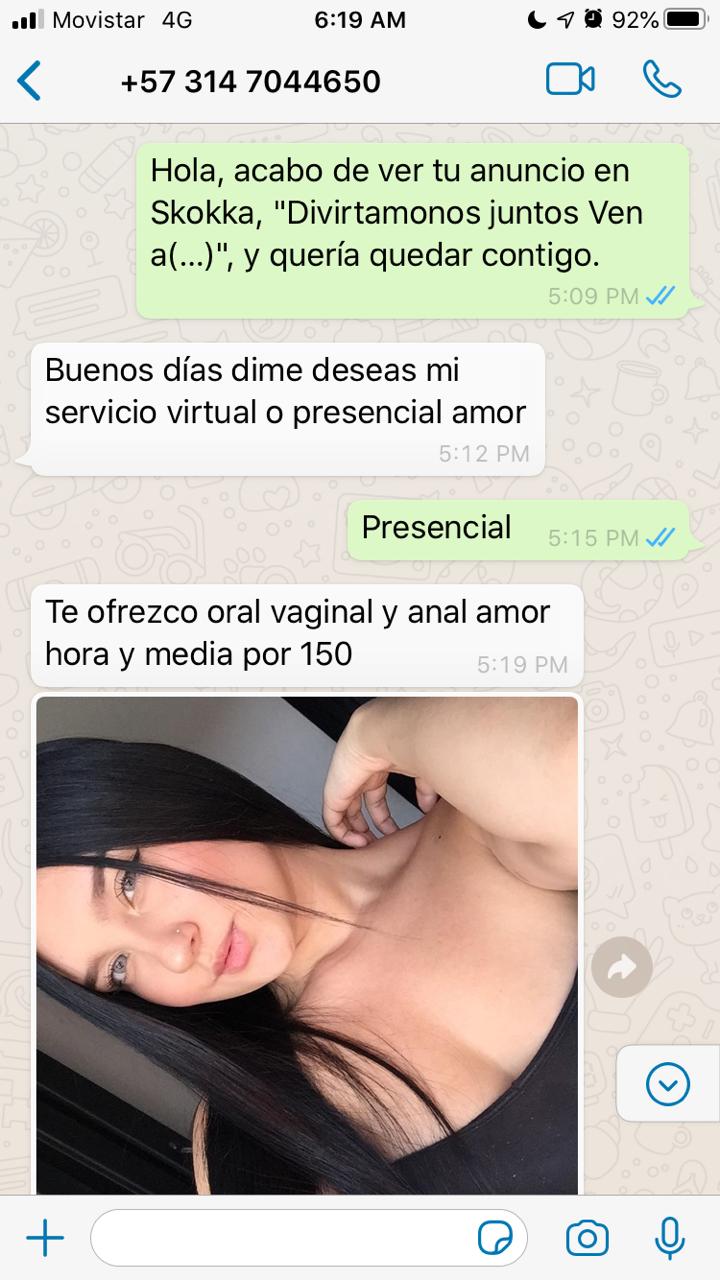The width and height of the screenshot is (720, 1280).
Task: Record a voice message with the microphone
Action: tap(669, 1239)
